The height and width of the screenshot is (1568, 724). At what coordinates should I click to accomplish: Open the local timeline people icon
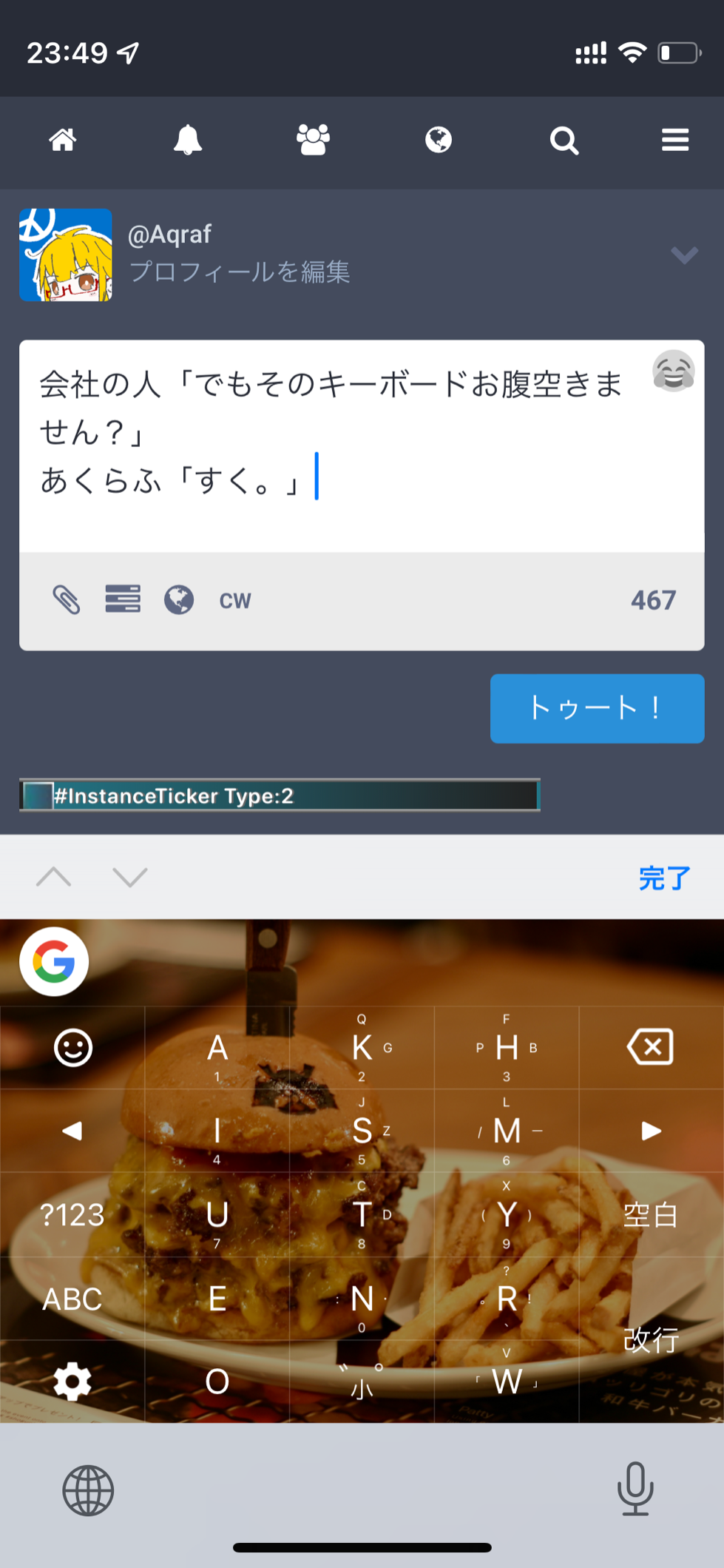coord(313,140)
